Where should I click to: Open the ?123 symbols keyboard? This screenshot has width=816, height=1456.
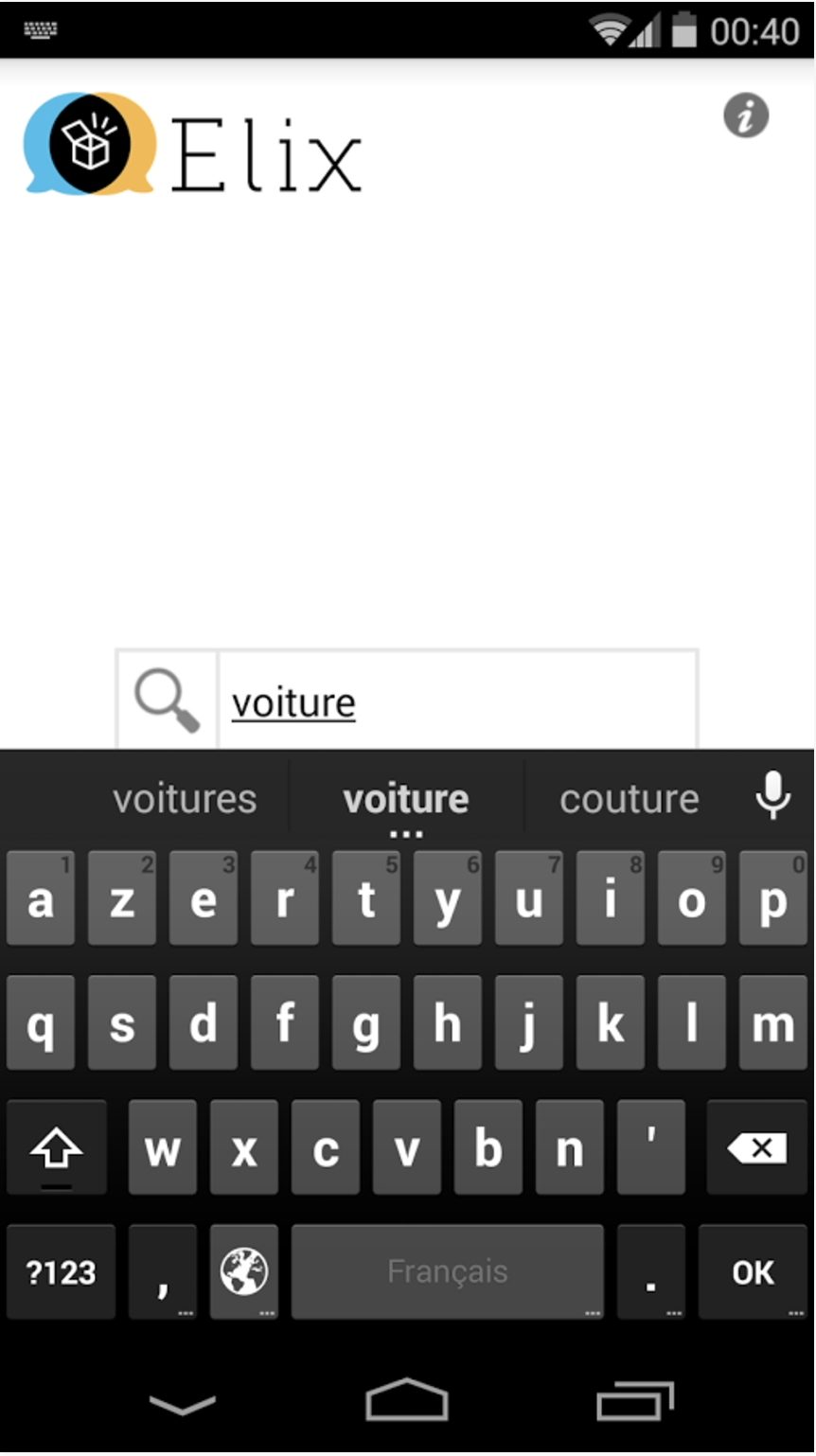tap(61, 1272)
